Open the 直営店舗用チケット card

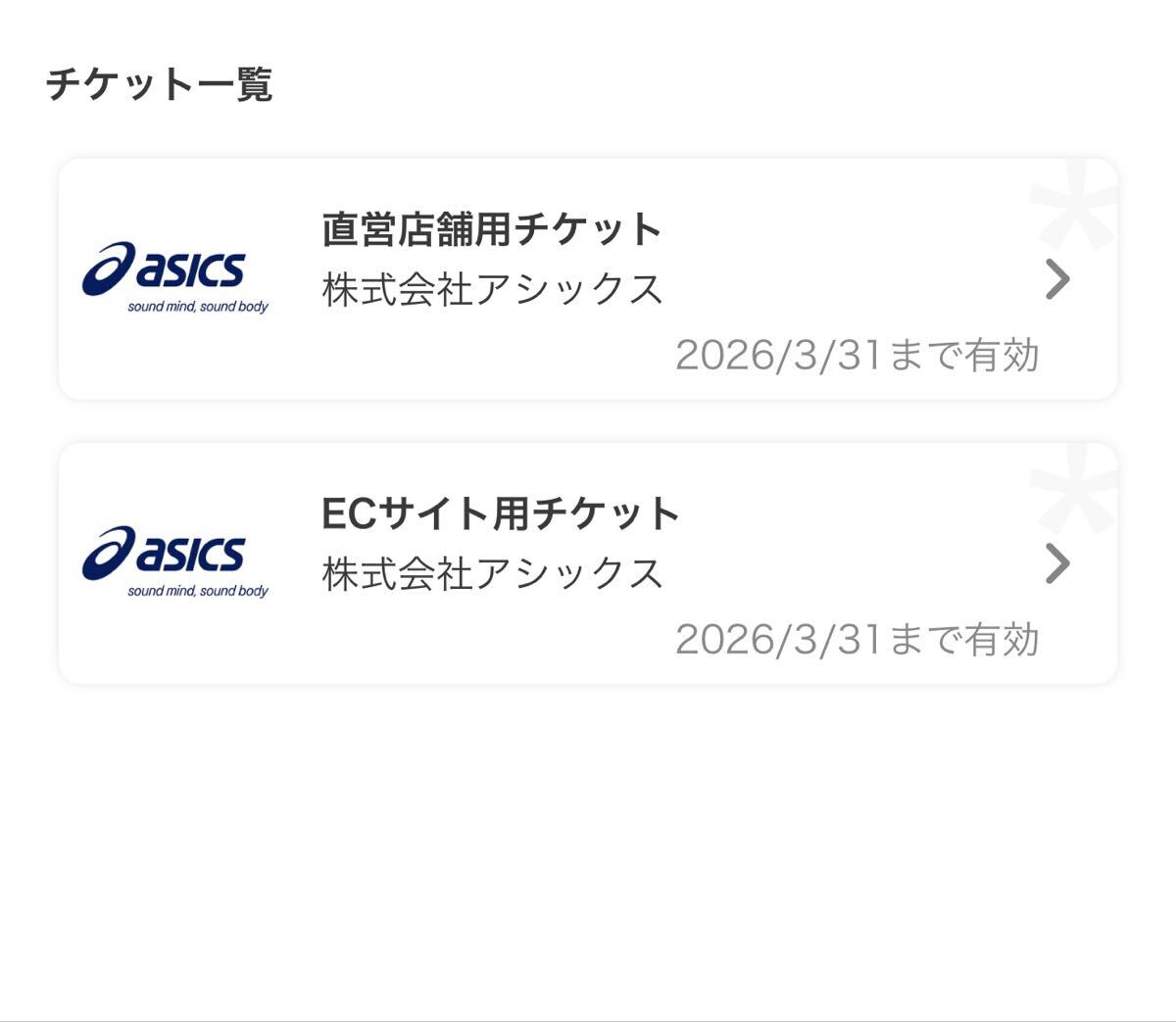click(x=588, y=279)
